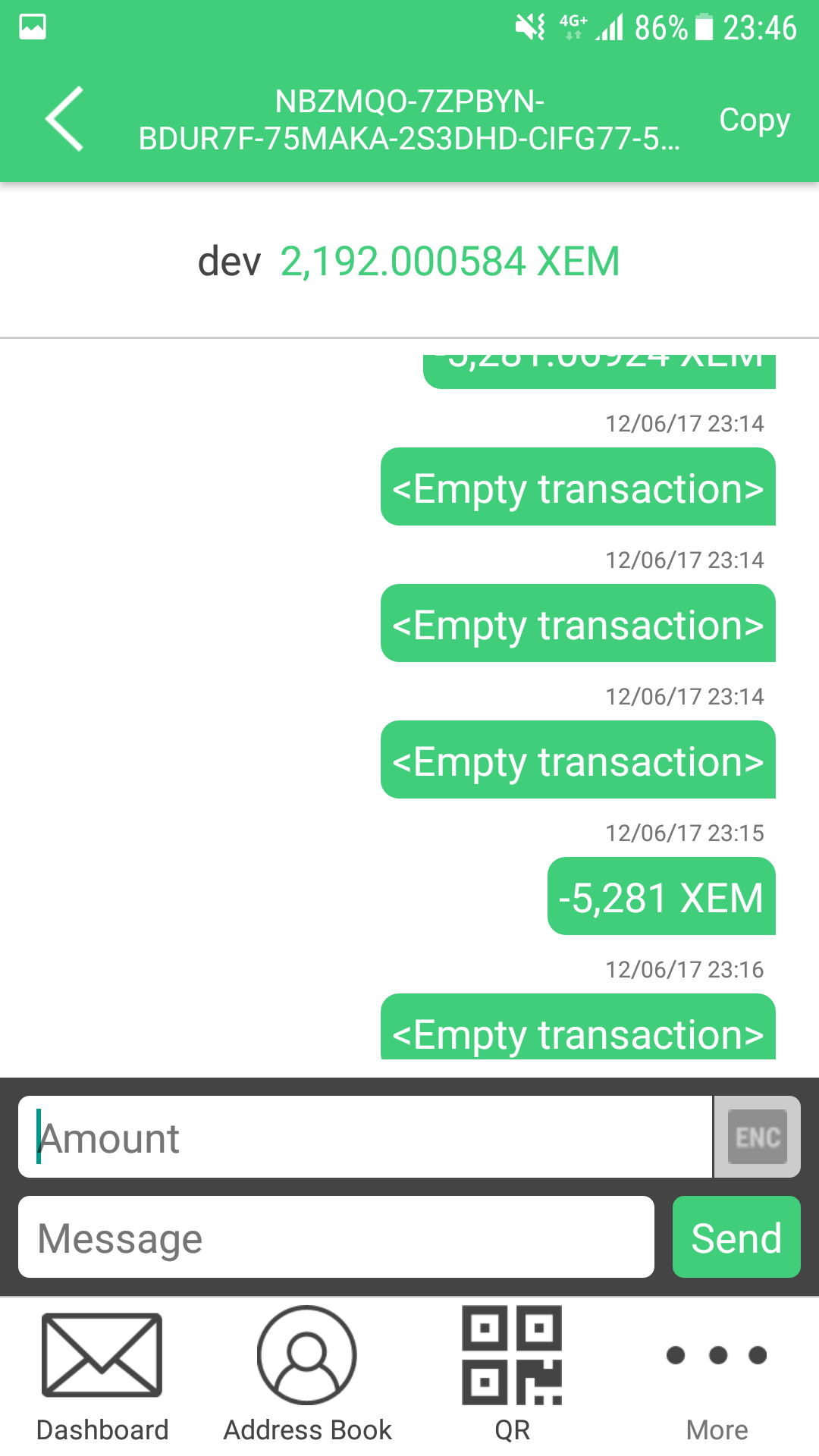Send the transaction
The width and height of the screenshot is (819, 1456).
click(736, 1237)
